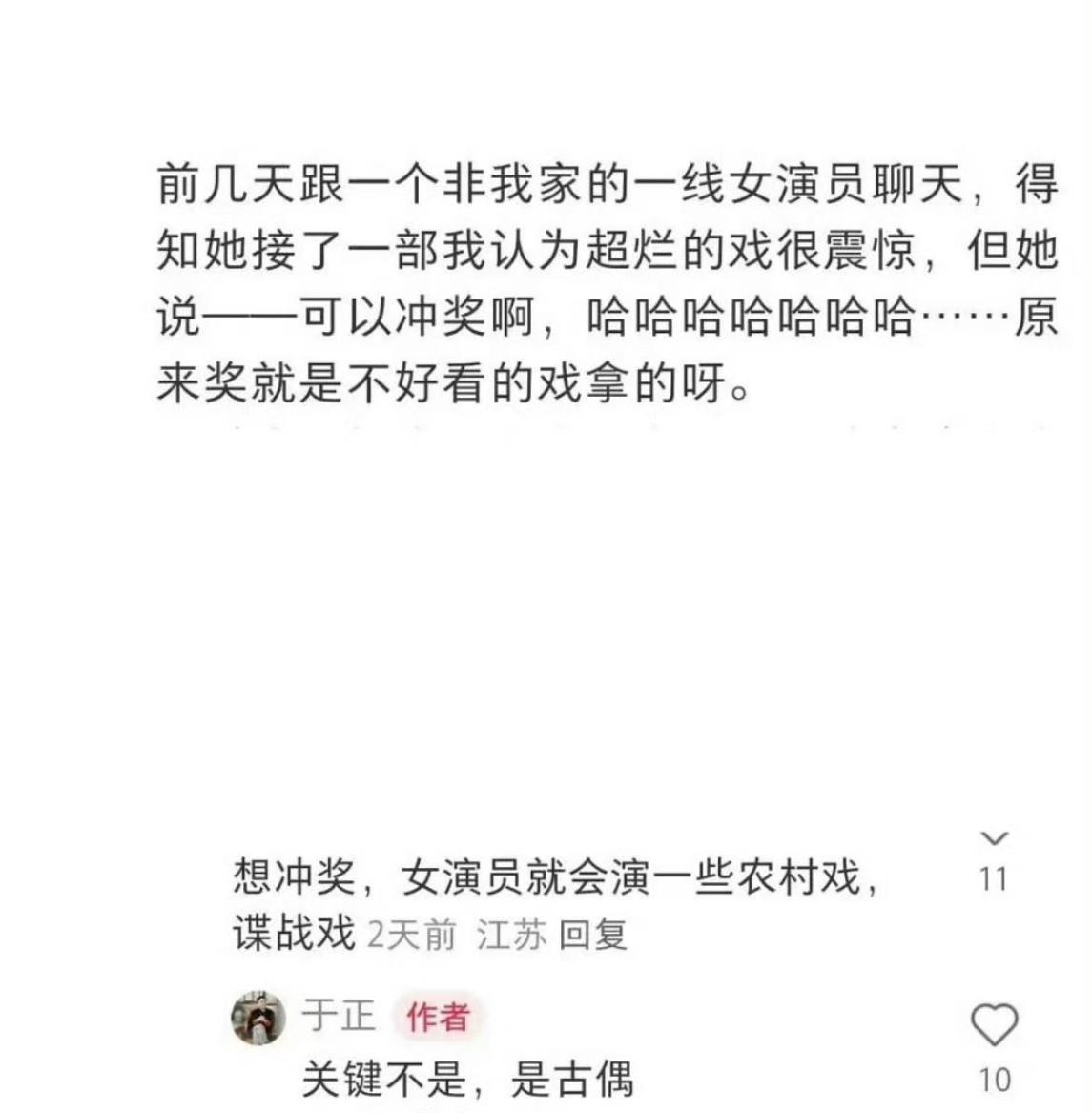Open the username 于正

tap(339, 1016)
